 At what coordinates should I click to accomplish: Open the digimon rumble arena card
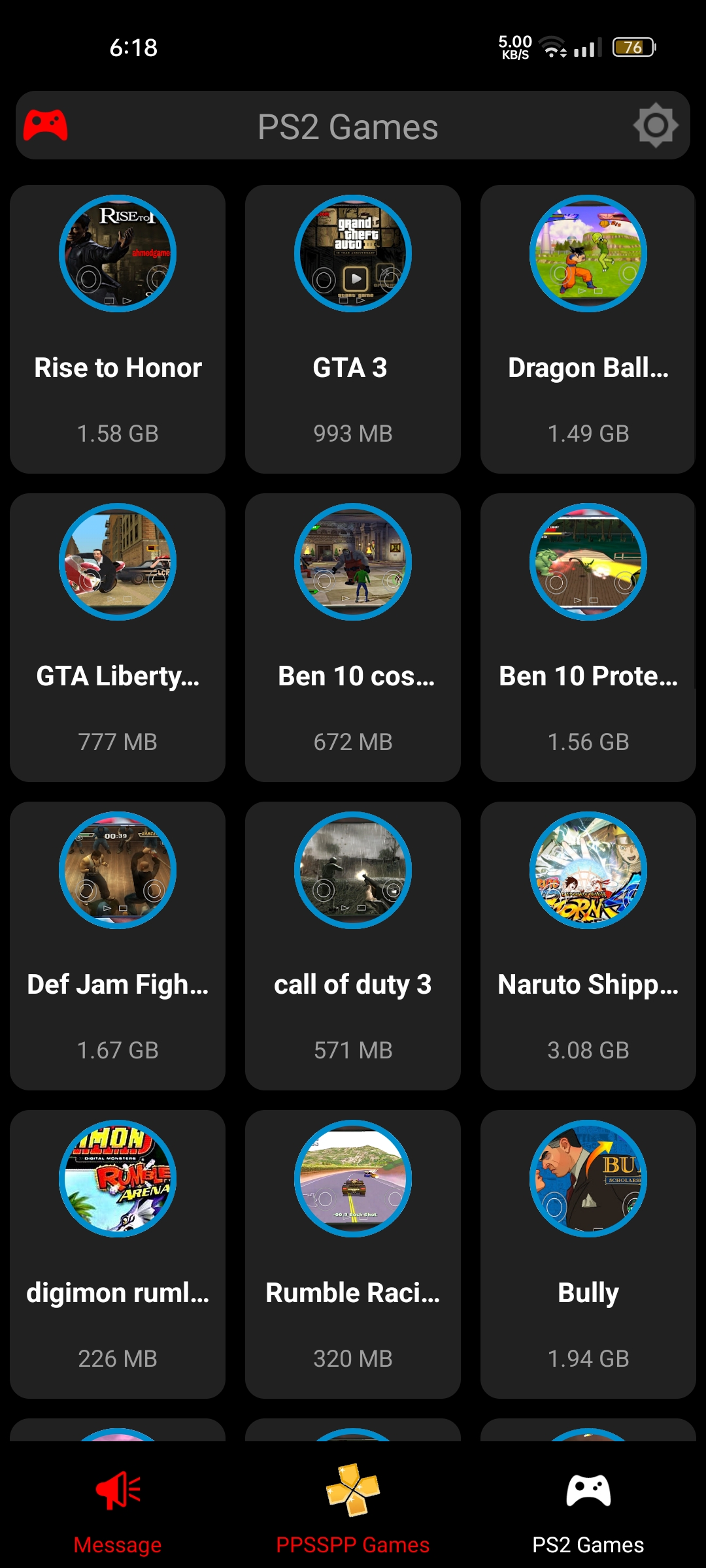pos(118,1254)
